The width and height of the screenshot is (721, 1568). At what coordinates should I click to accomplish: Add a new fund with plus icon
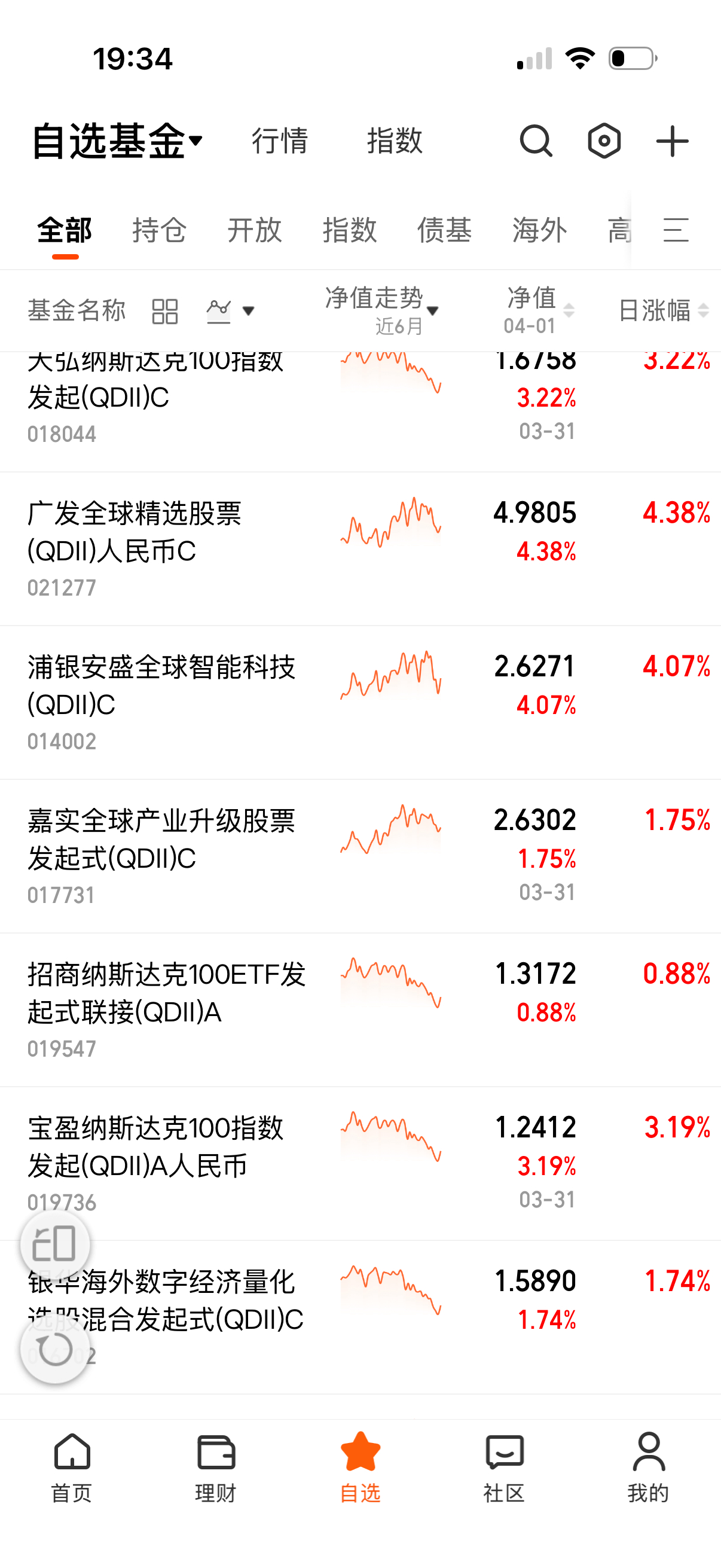tap(673, 141)
